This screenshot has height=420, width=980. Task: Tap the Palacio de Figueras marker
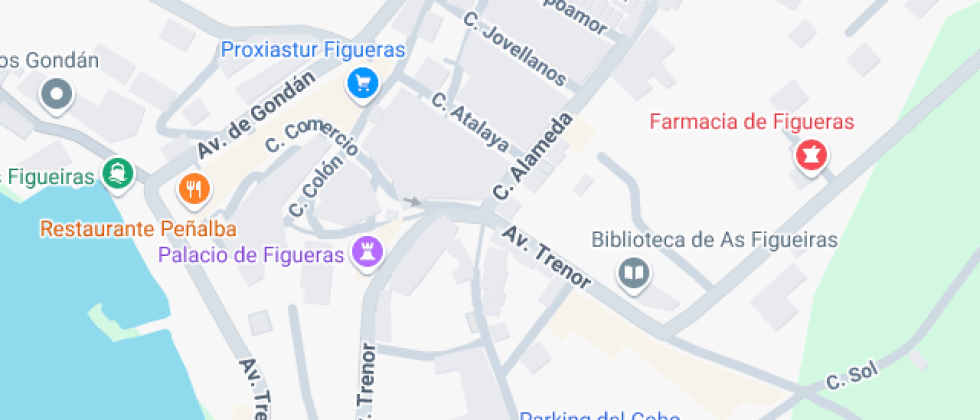tap(367, 251)
